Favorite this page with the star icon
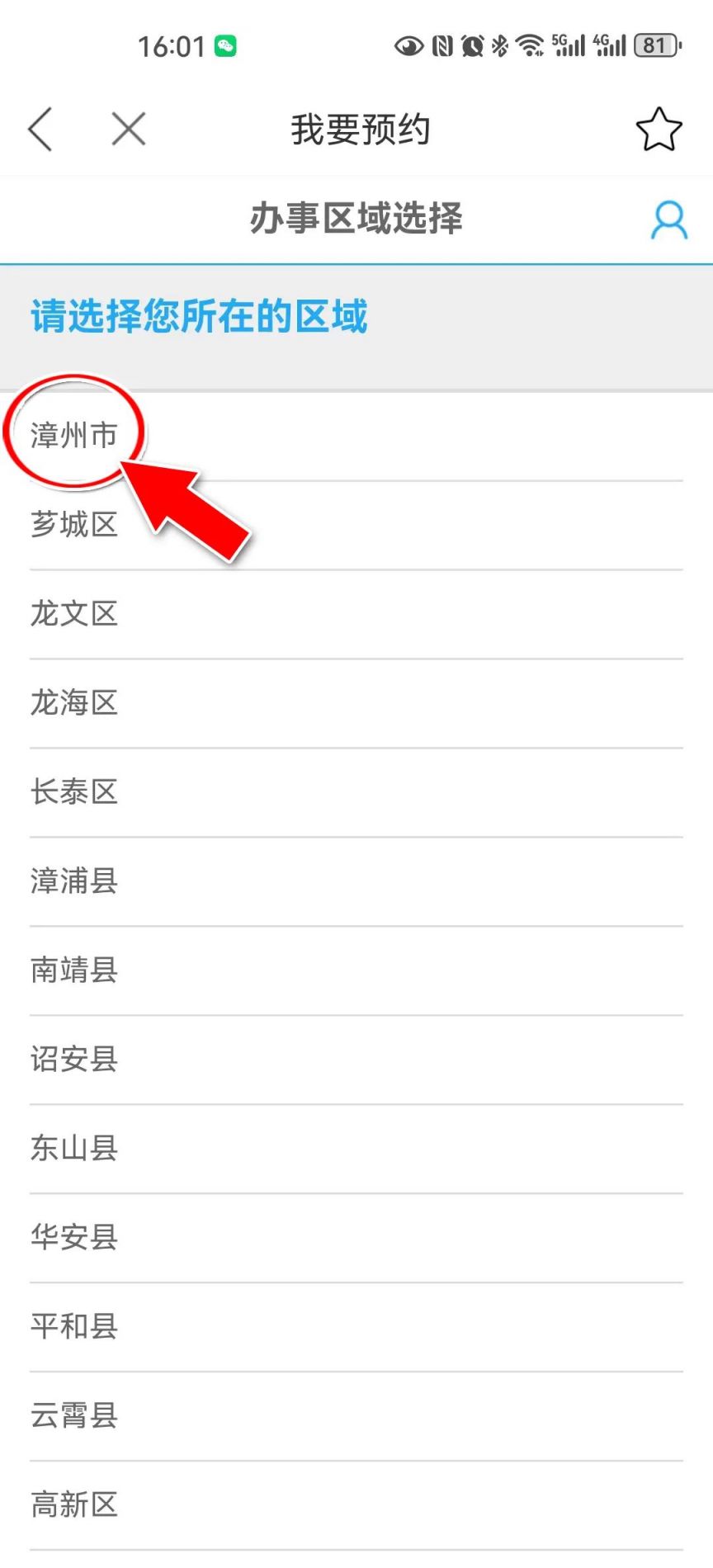This screenshot has height=1568, width=713. [659, 130]
